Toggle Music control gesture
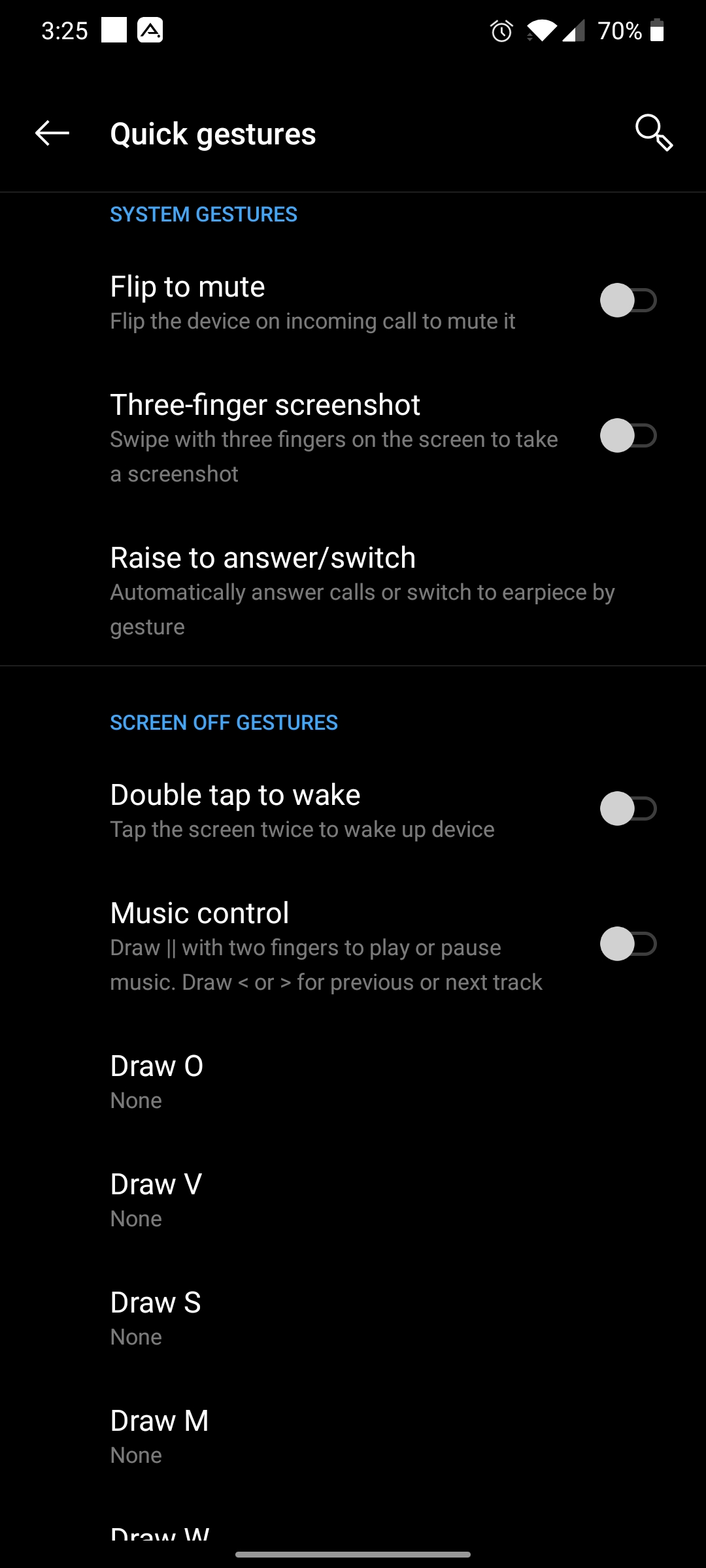The width and height of the screenshot is (706, 1568). click(x=628, y=944)
